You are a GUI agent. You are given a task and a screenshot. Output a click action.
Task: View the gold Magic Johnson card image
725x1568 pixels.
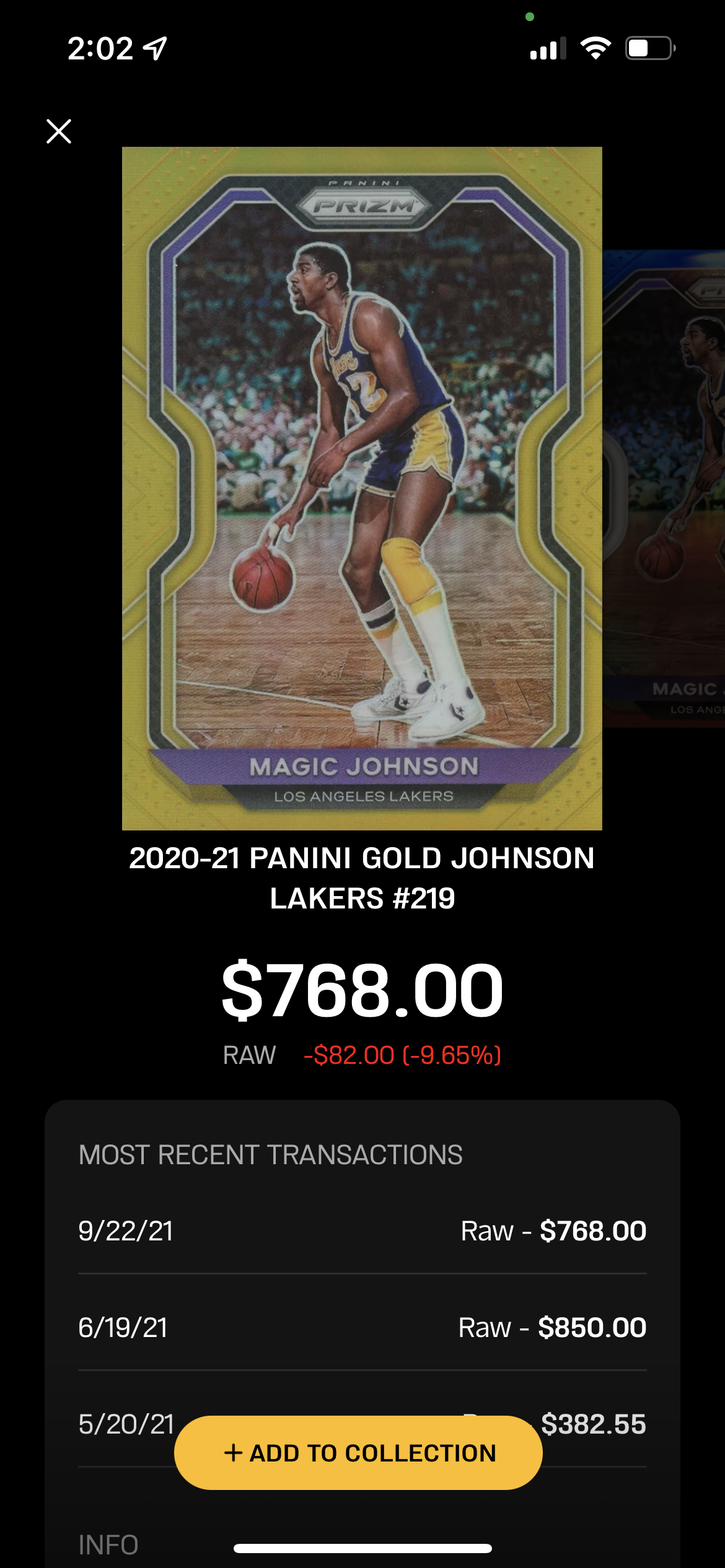click(362, 488)
